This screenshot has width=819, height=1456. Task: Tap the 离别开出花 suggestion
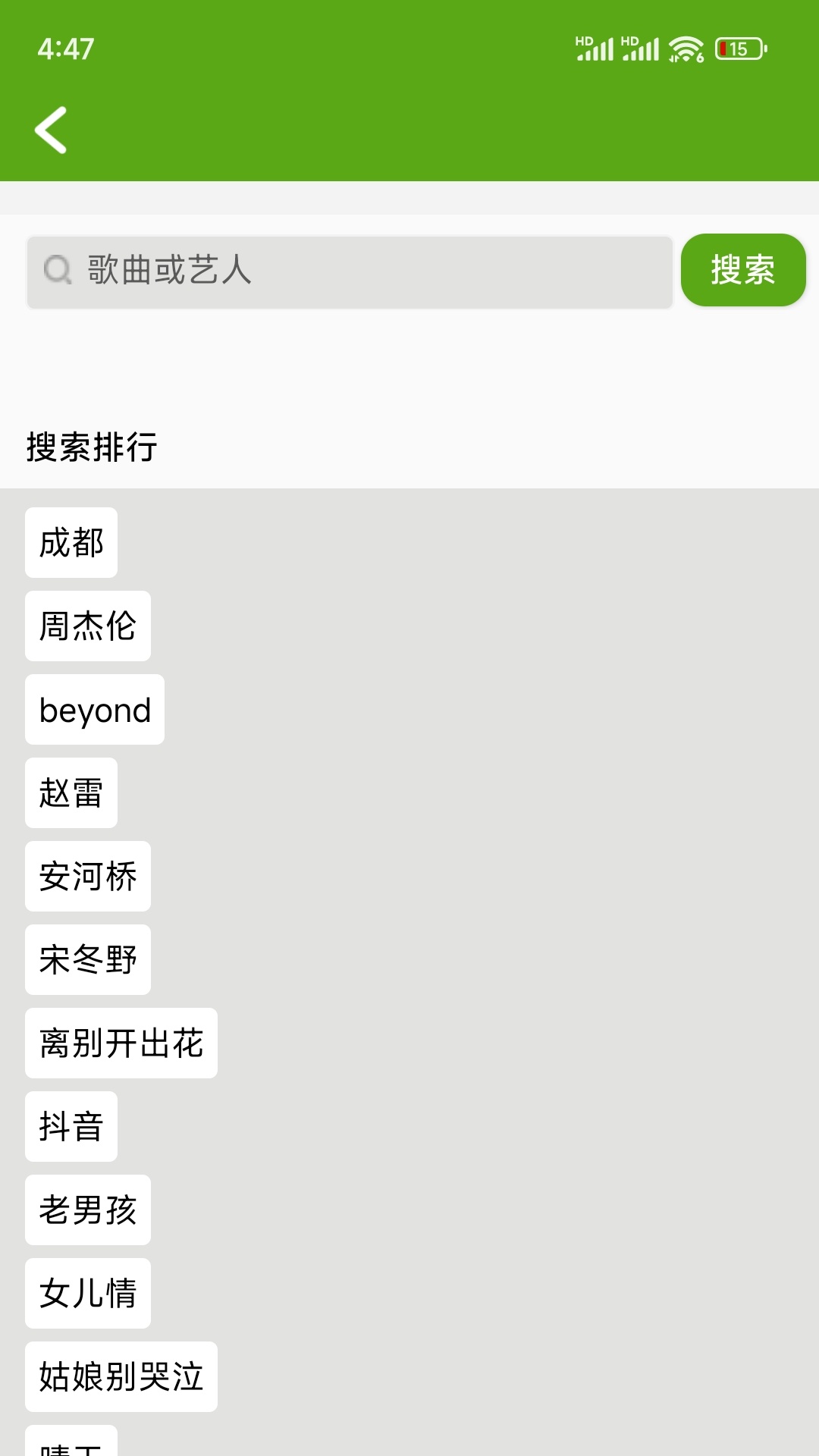coord(121,1043)
